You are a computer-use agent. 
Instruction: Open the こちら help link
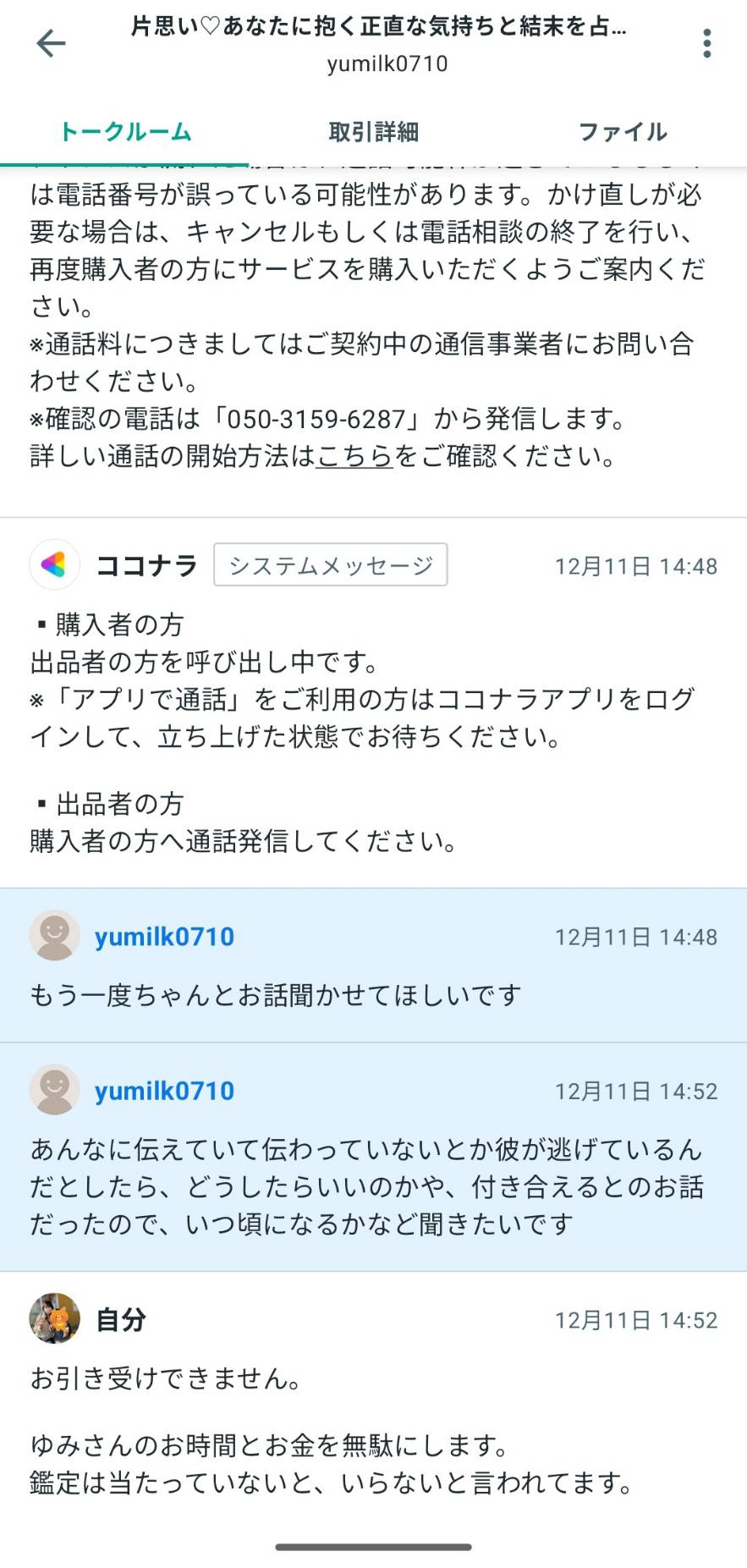tap(354, 458)
